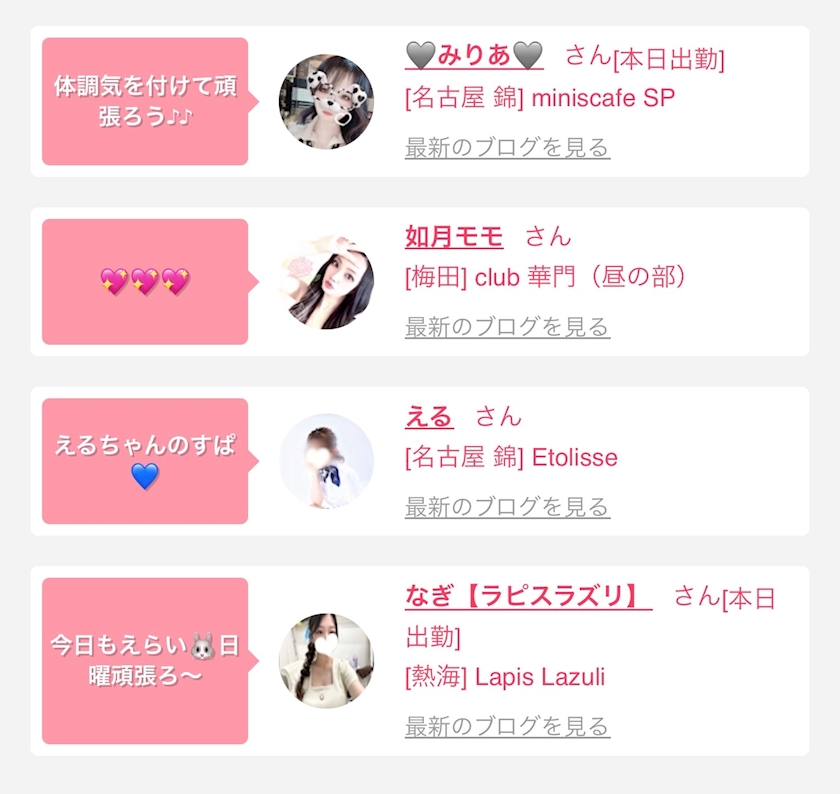Open なぎ【ラピスラズリ】 profile name link
The image size is (840, 794).
pyautogui.click(x=528, y=596)
